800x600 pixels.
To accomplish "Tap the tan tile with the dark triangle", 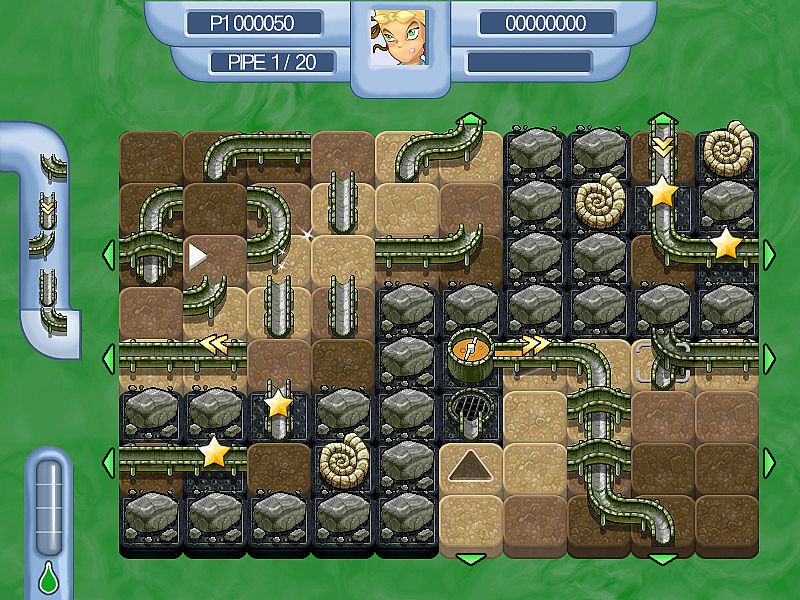I will point(468,467).
